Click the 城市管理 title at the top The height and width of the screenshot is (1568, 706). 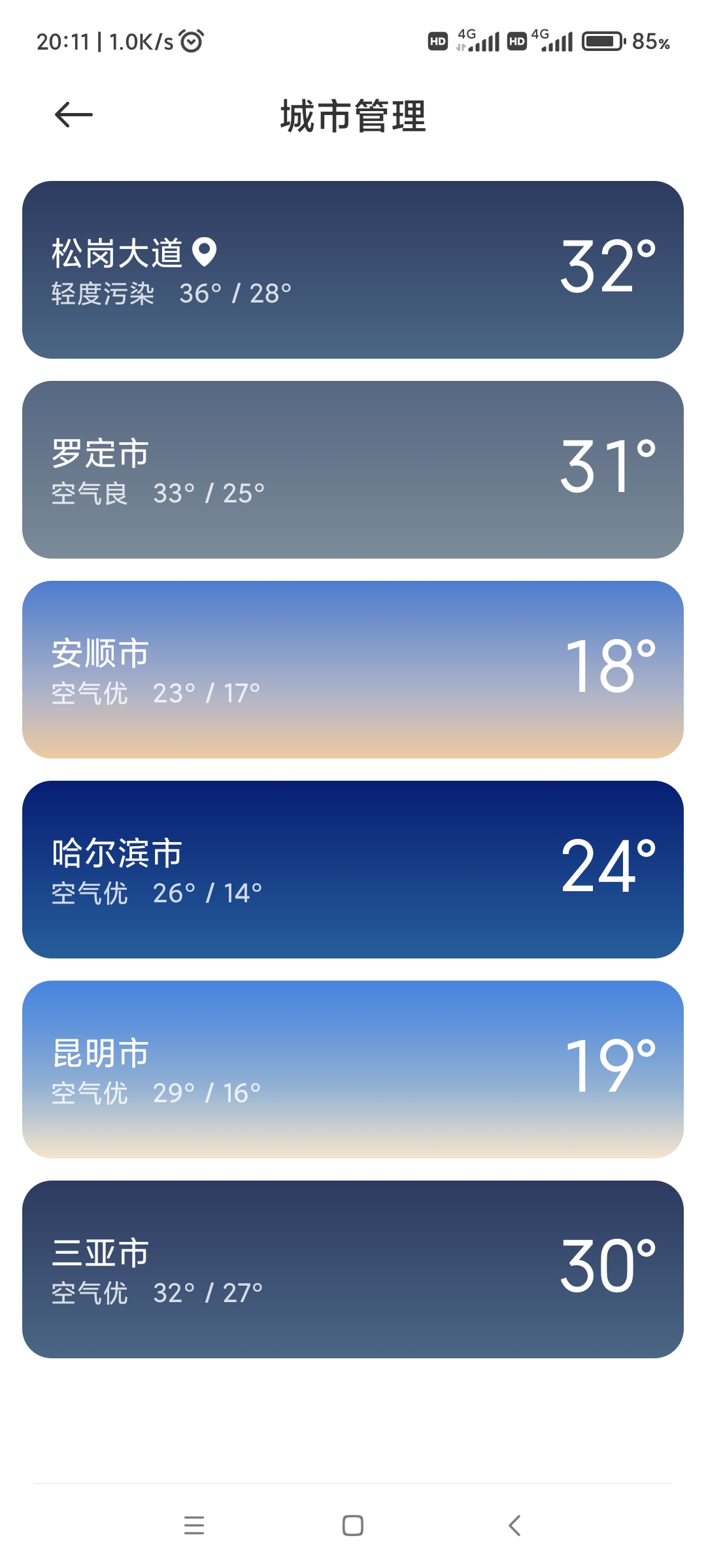coord(353,115)
